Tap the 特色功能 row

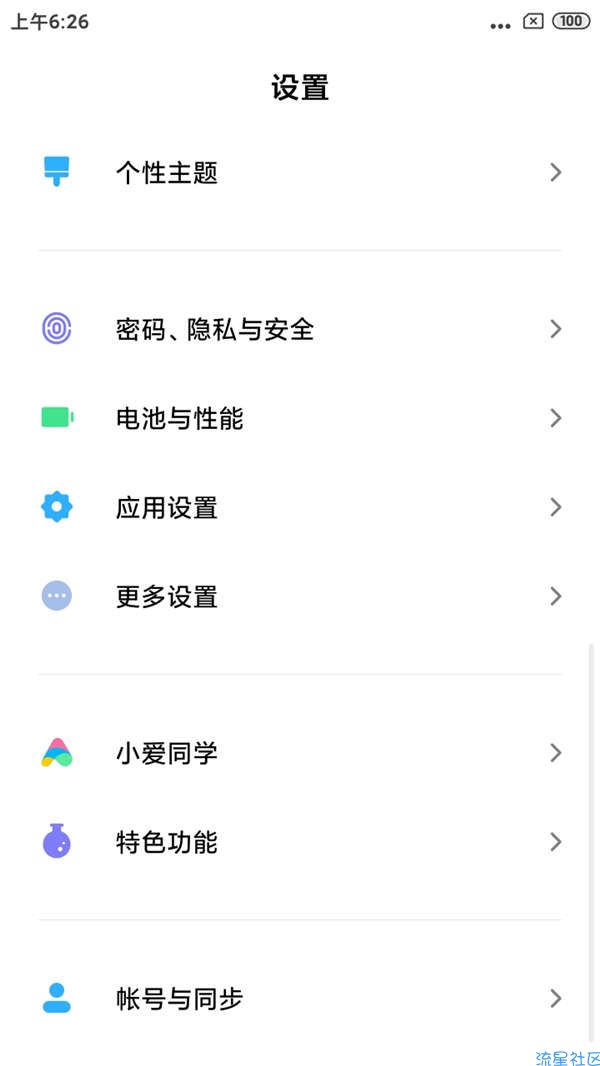pos(300,842)
